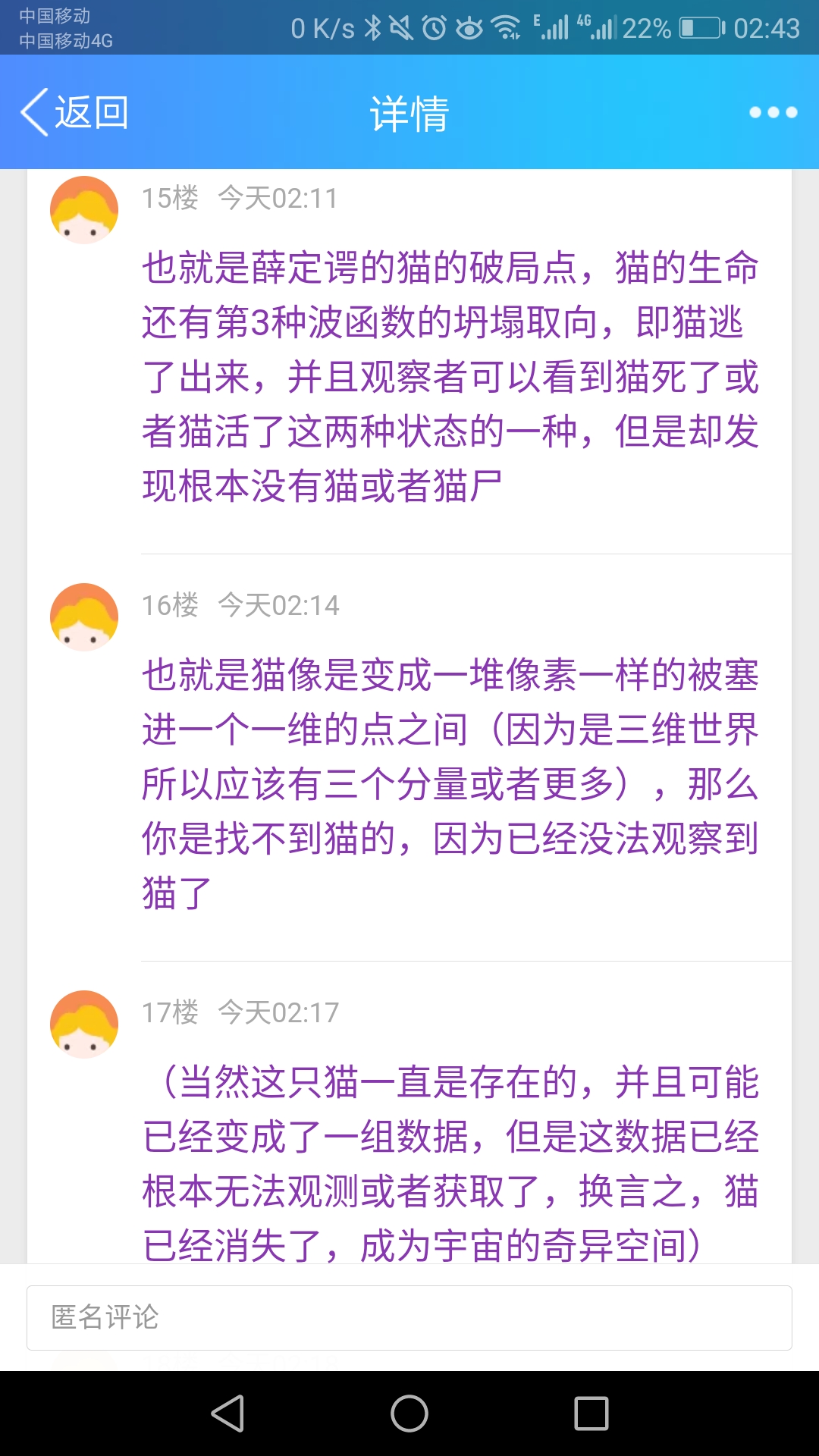Tap the 返回 back button

(74, 112)
